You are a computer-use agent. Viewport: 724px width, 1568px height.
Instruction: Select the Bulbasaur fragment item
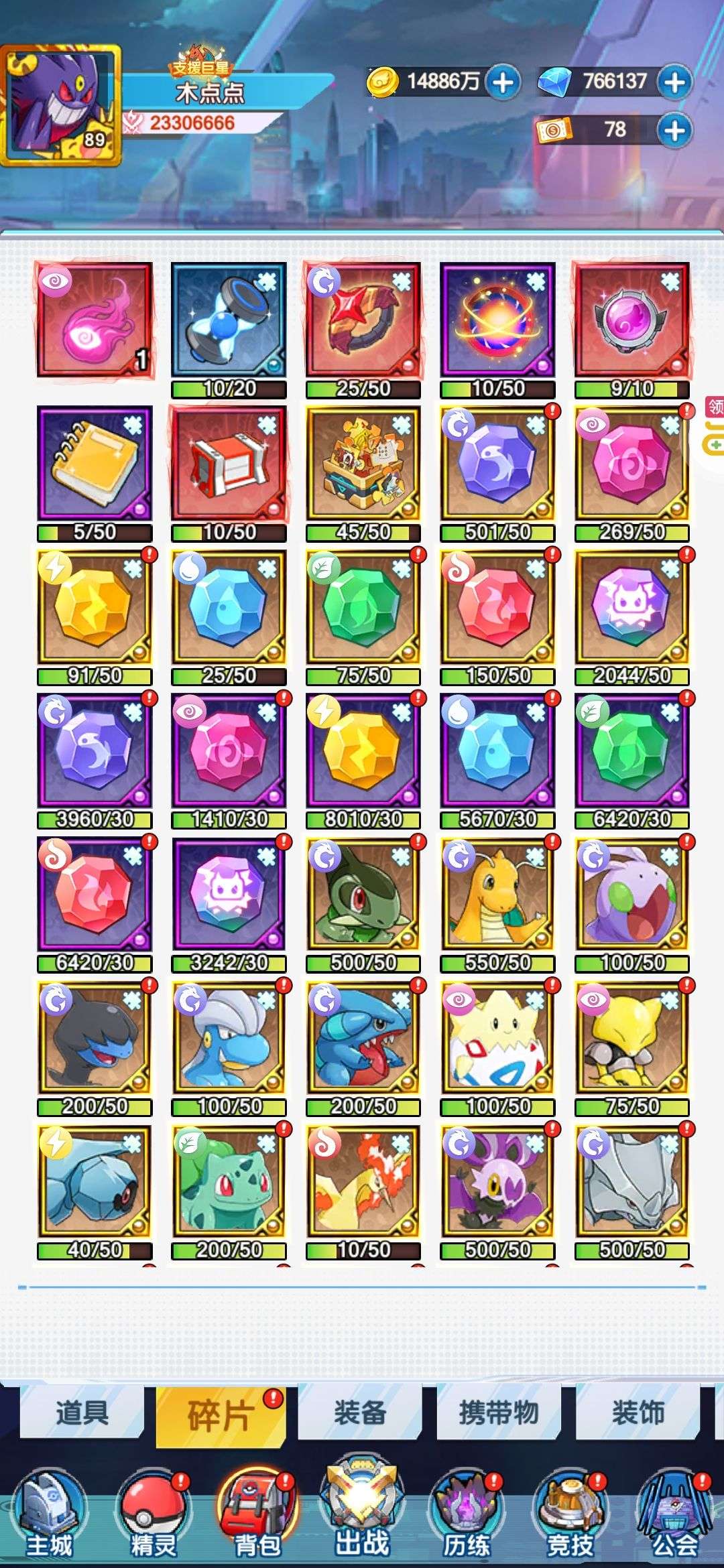coord(229,1192)
